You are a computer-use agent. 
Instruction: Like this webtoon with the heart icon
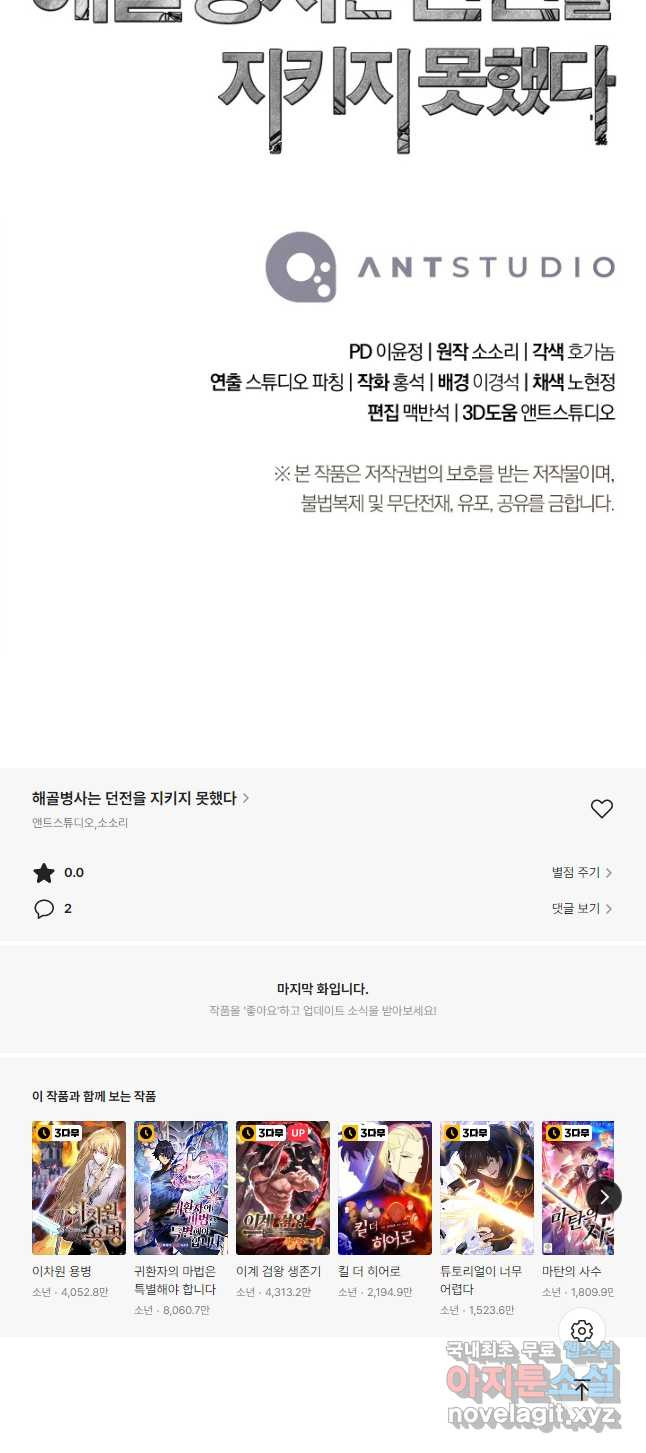point(601,809)
